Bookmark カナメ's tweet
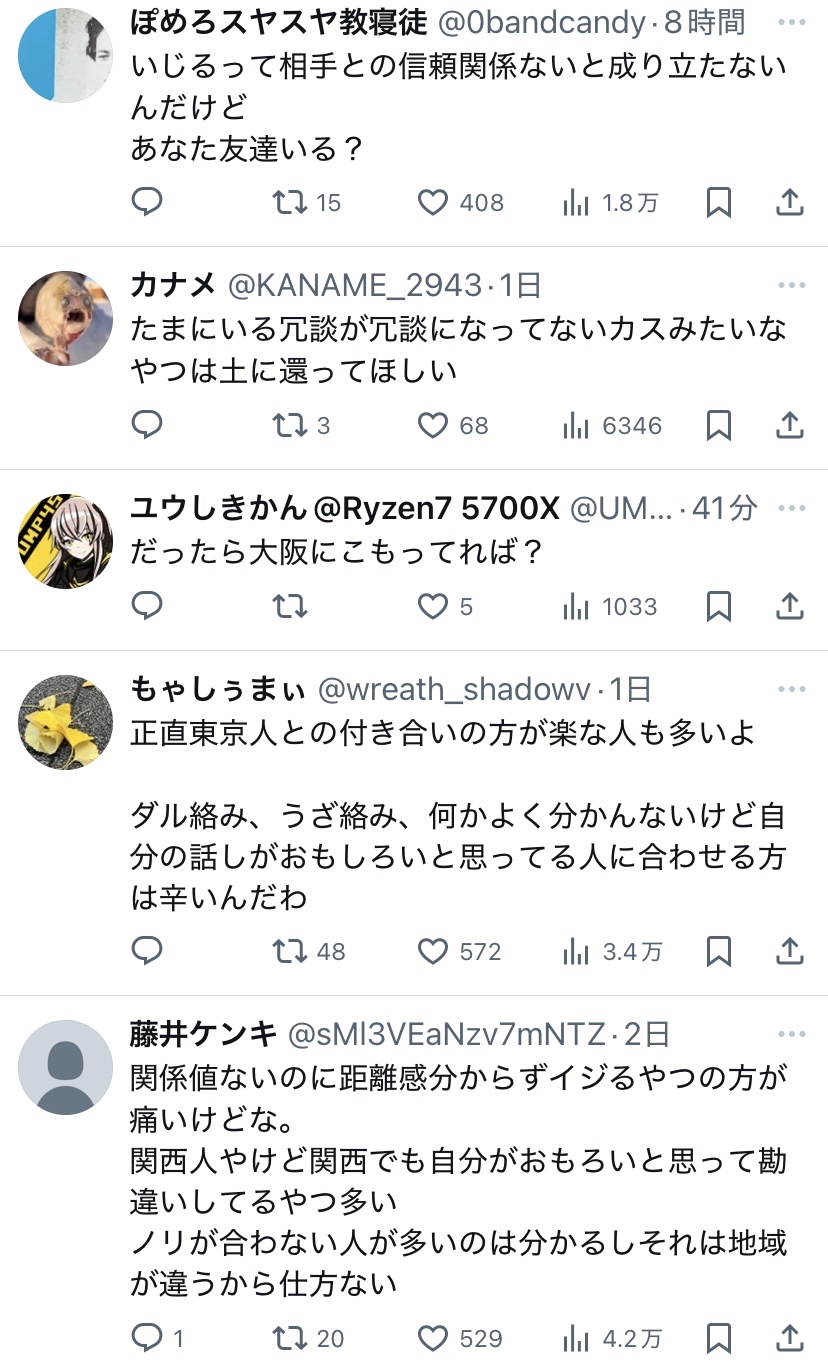828x1370 pixels. (x=718, y=425)
